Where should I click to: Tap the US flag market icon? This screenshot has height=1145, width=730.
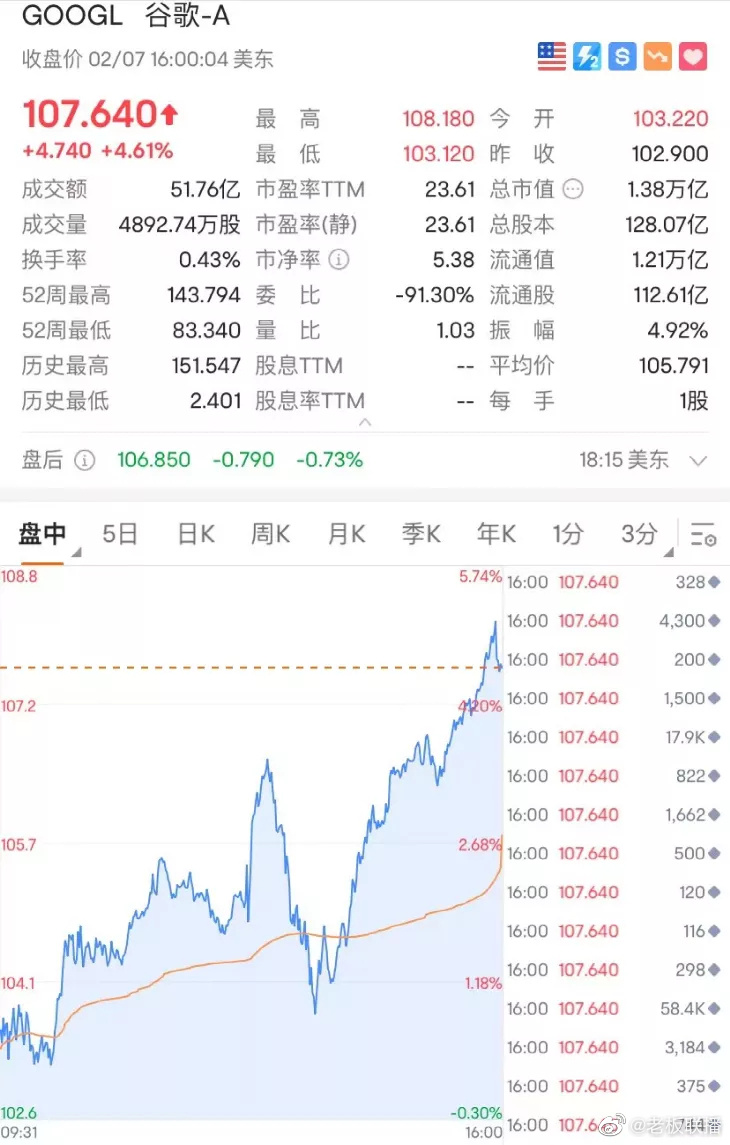coord(552,56)
